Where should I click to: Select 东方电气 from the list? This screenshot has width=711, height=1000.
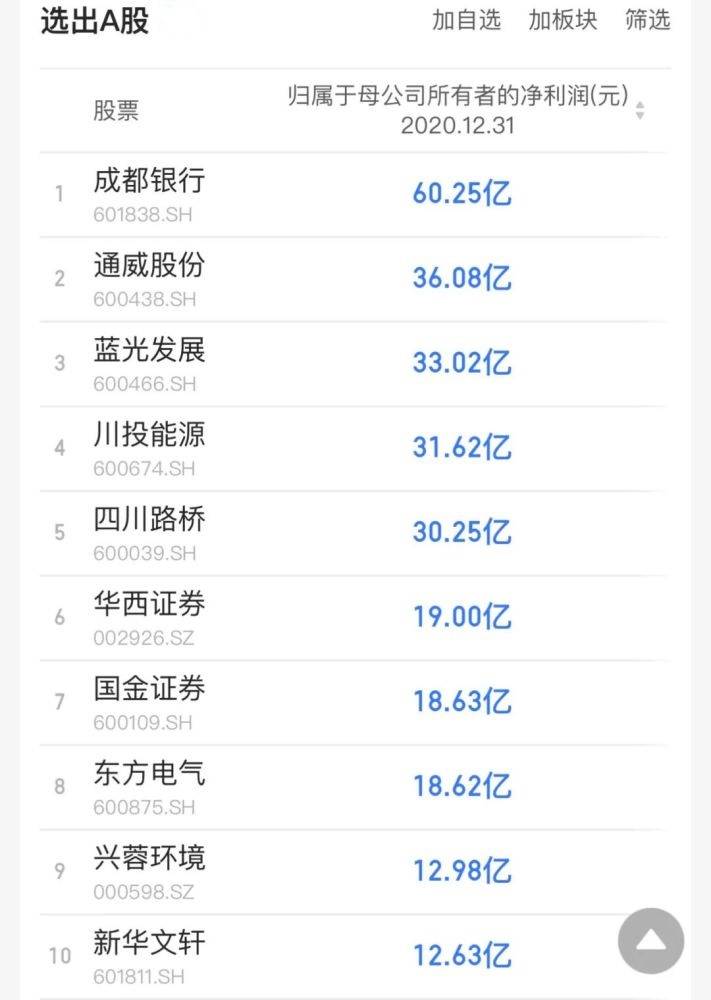click(149, 773)
